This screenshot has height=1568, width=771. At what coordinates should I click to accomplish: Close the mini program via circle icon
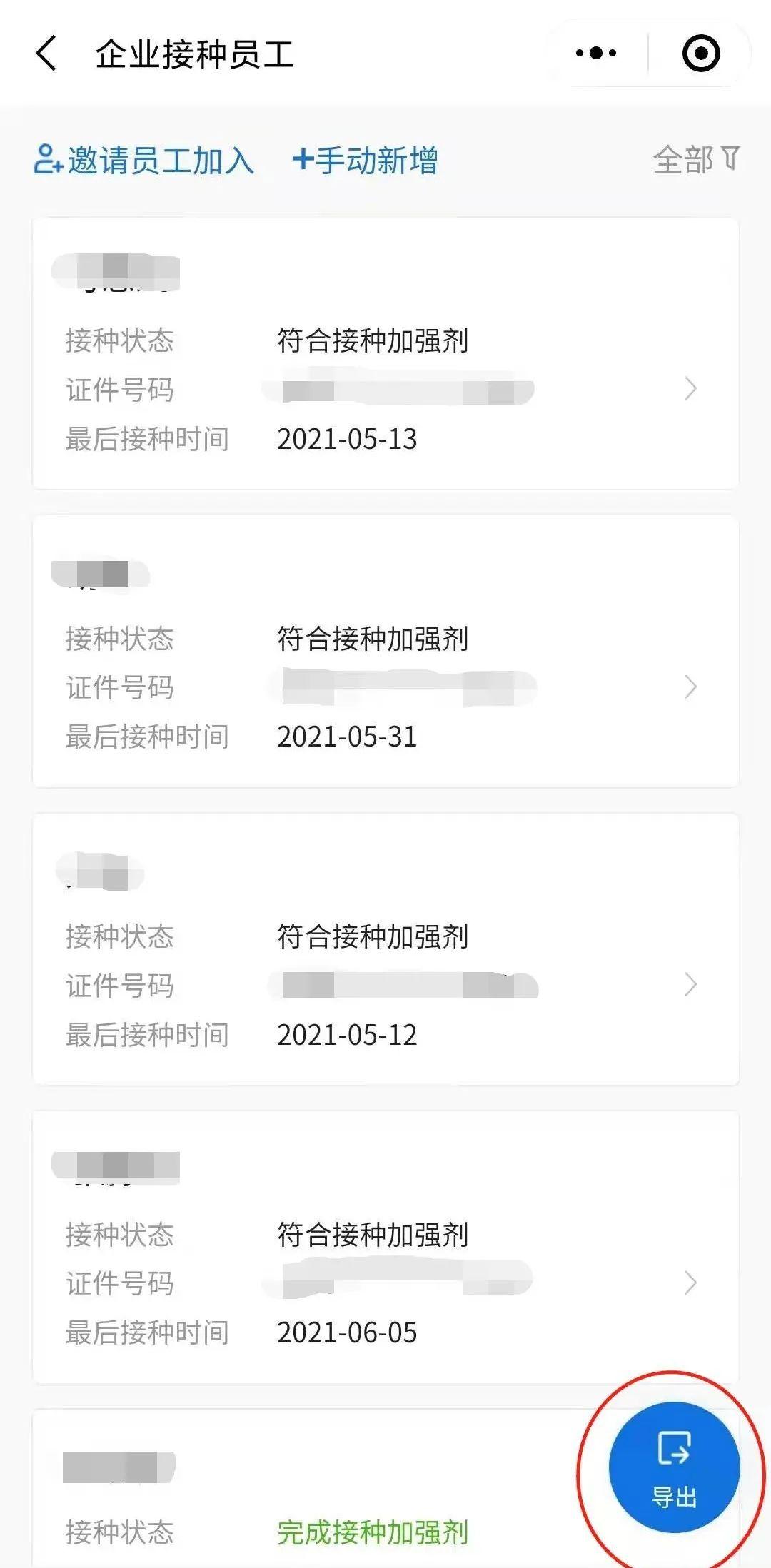(700, 54)
